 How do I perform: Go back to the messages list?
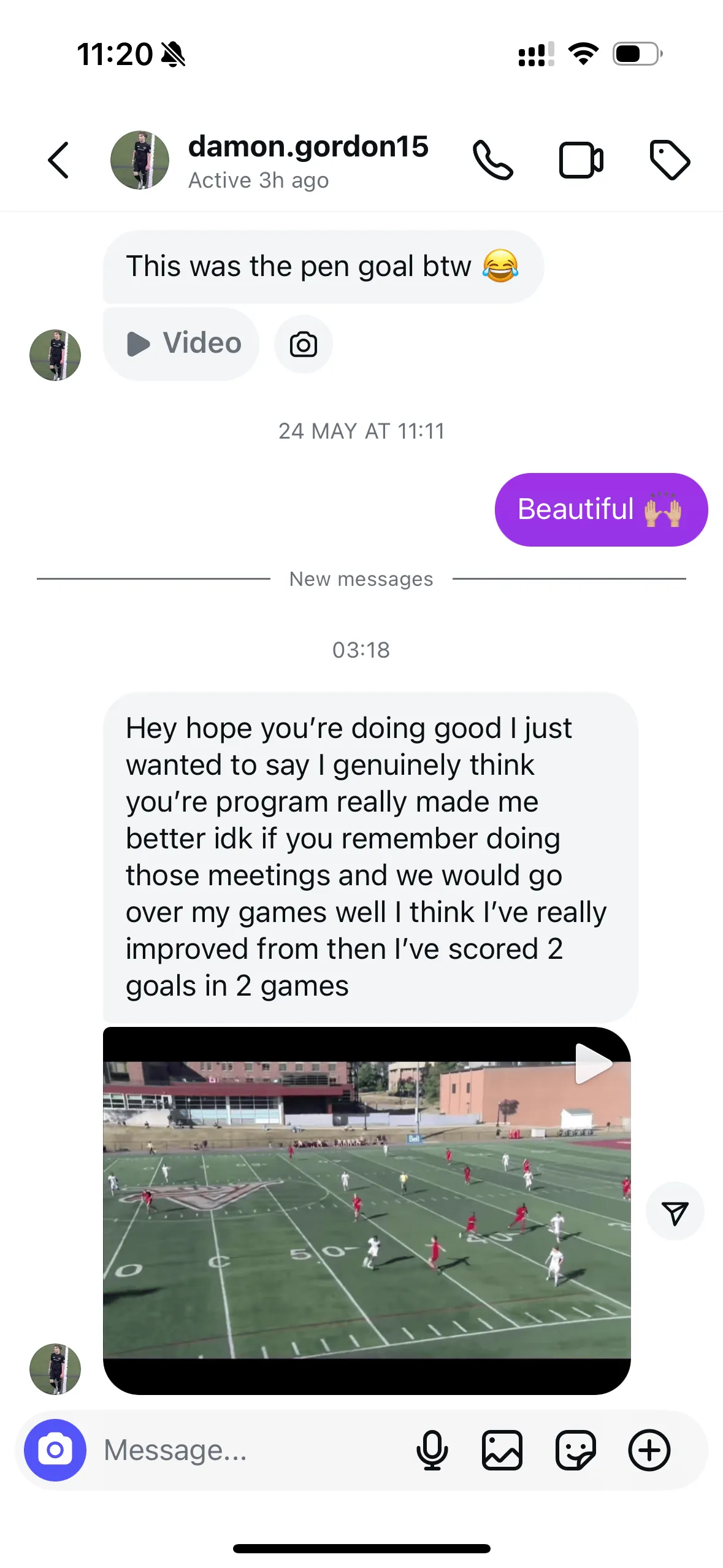pos(59,161)
